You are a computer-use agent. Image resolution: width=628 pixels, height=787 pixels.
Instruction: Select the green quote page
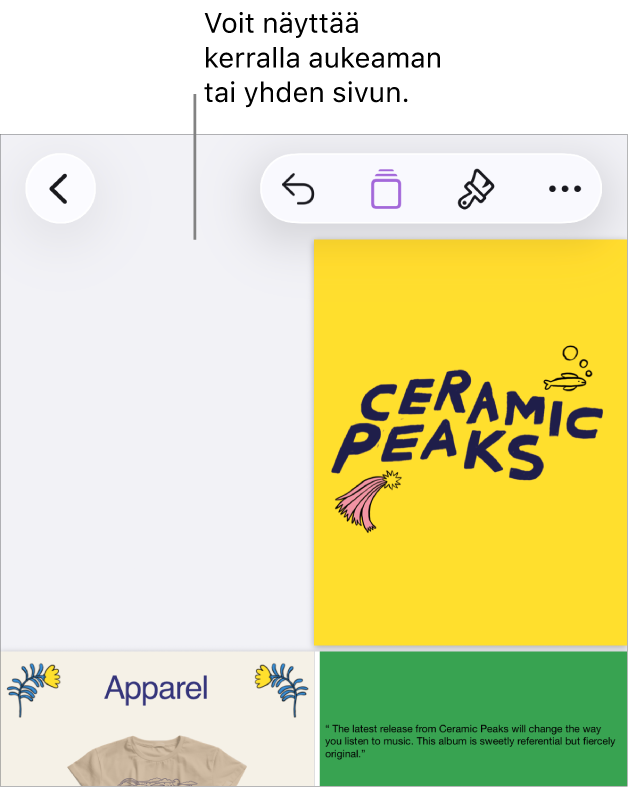pos(473,720)
